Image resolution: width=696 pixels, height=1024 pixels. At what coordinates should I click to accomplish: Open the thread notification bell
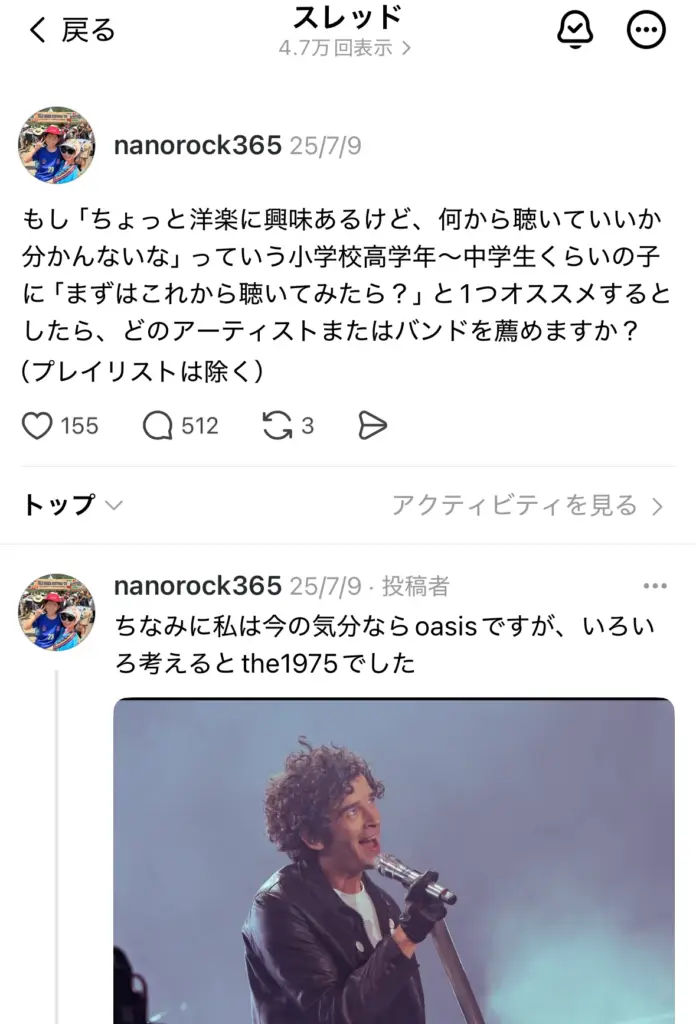575,31
